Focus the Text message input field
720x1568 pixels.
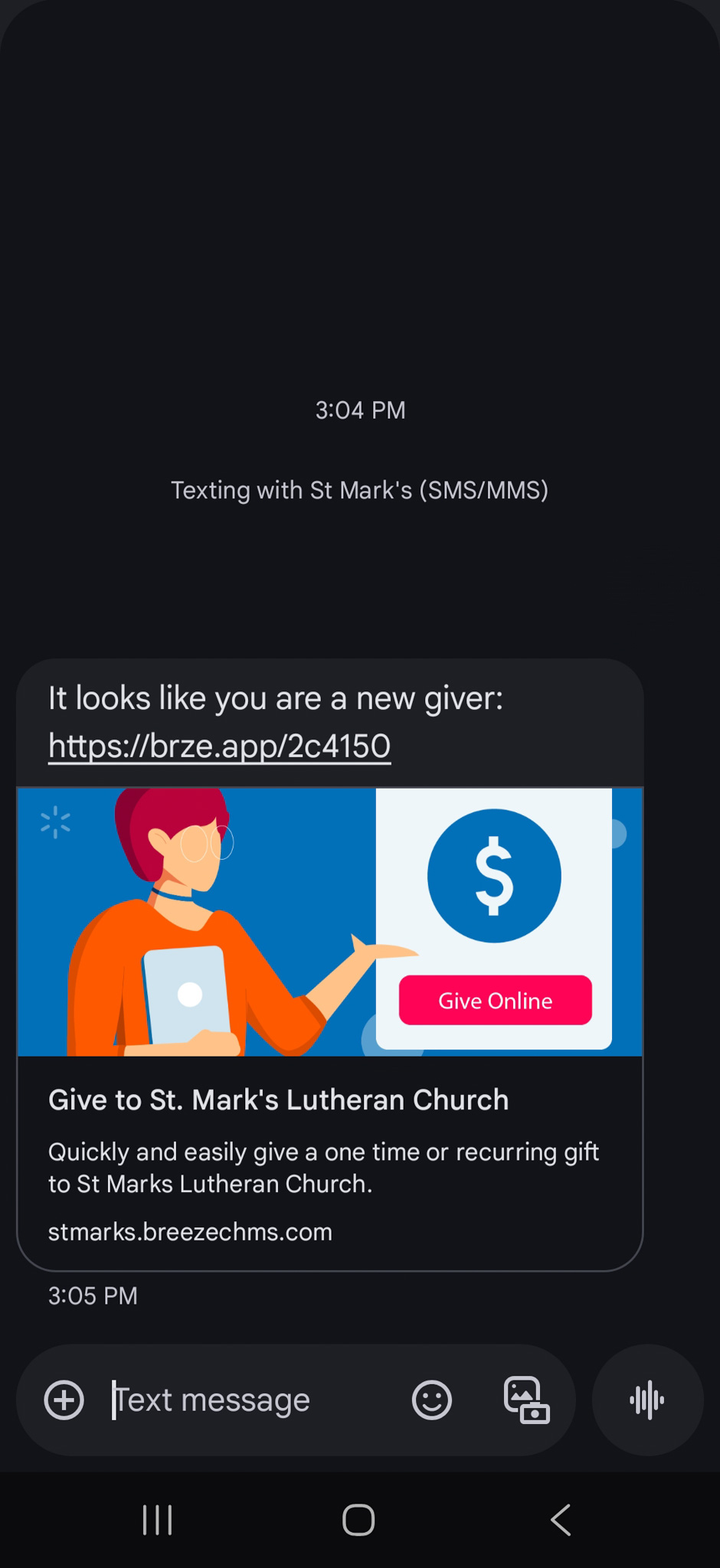(x=230, y=1399)
